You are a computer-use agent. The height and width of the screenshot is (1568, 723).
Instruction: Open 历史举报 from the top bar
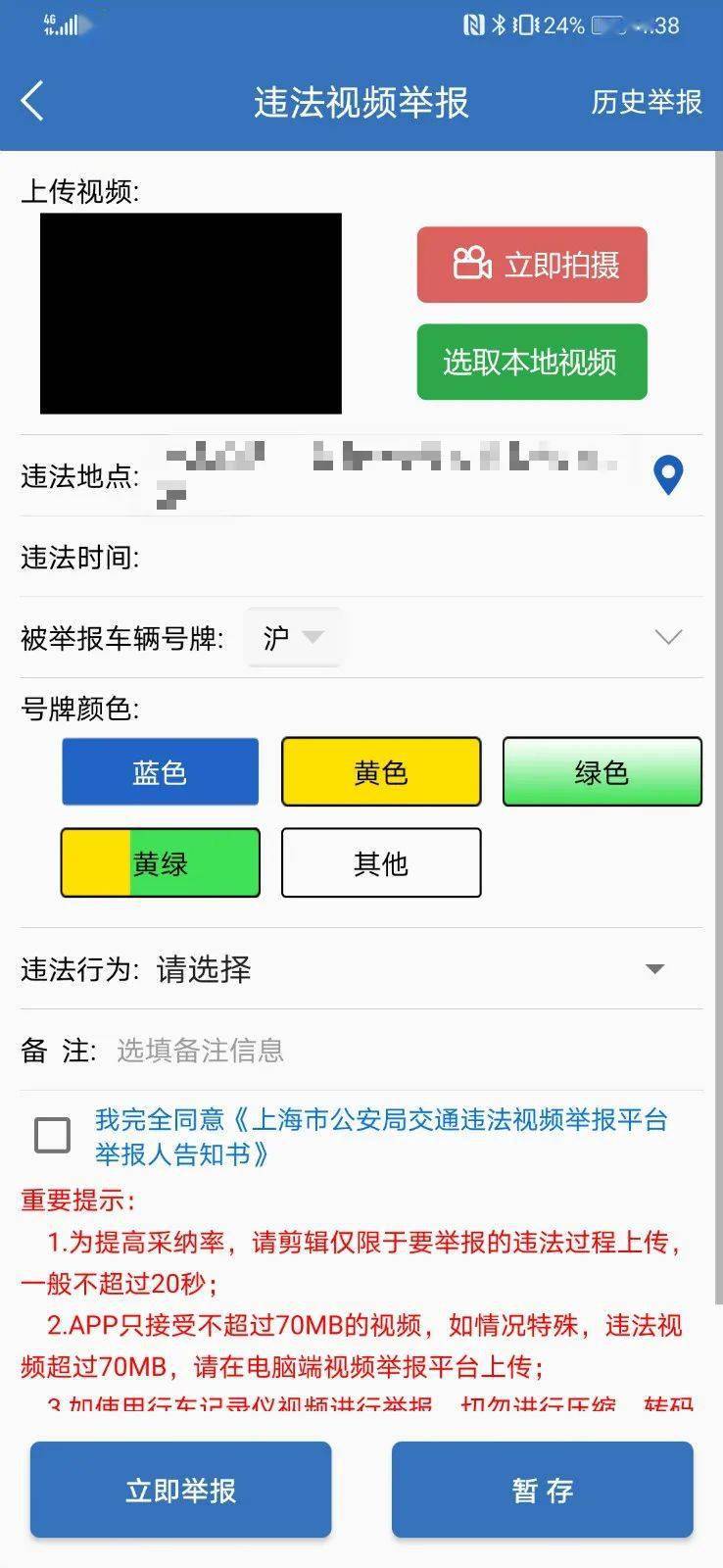click(645, 102)
